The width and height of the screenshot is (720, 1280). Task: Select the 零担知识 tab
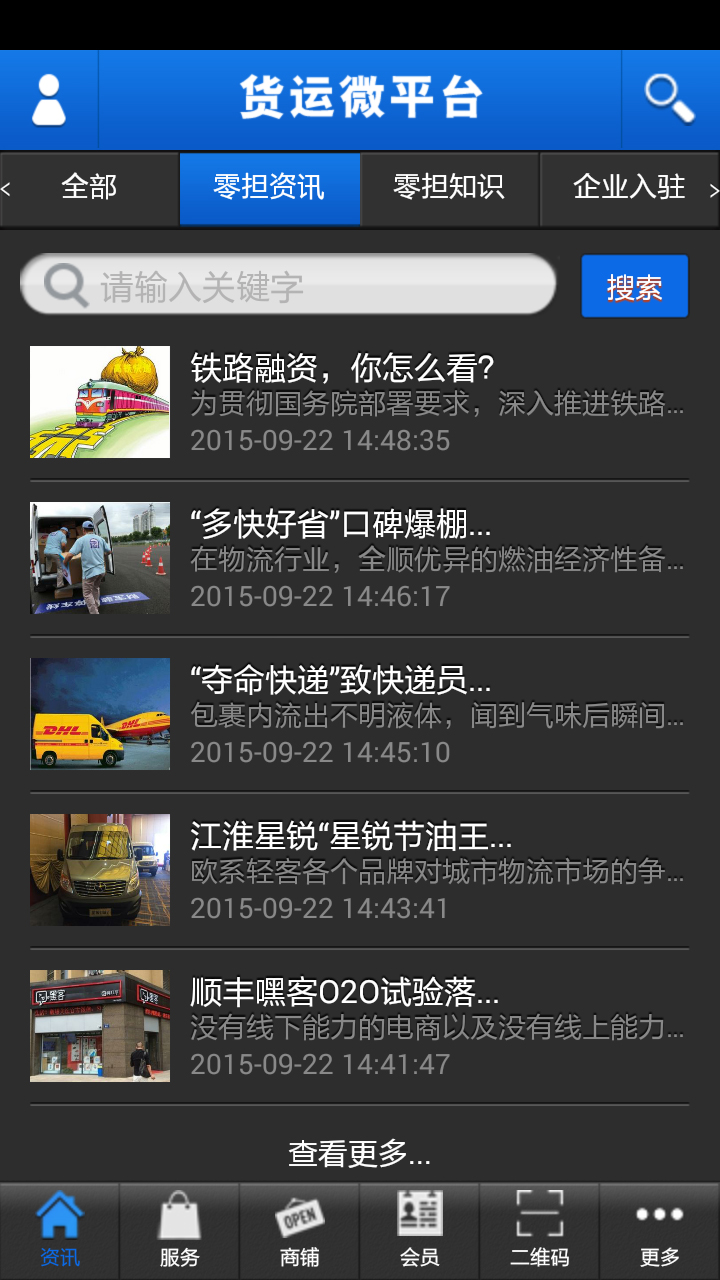click(x=449, y=188)
